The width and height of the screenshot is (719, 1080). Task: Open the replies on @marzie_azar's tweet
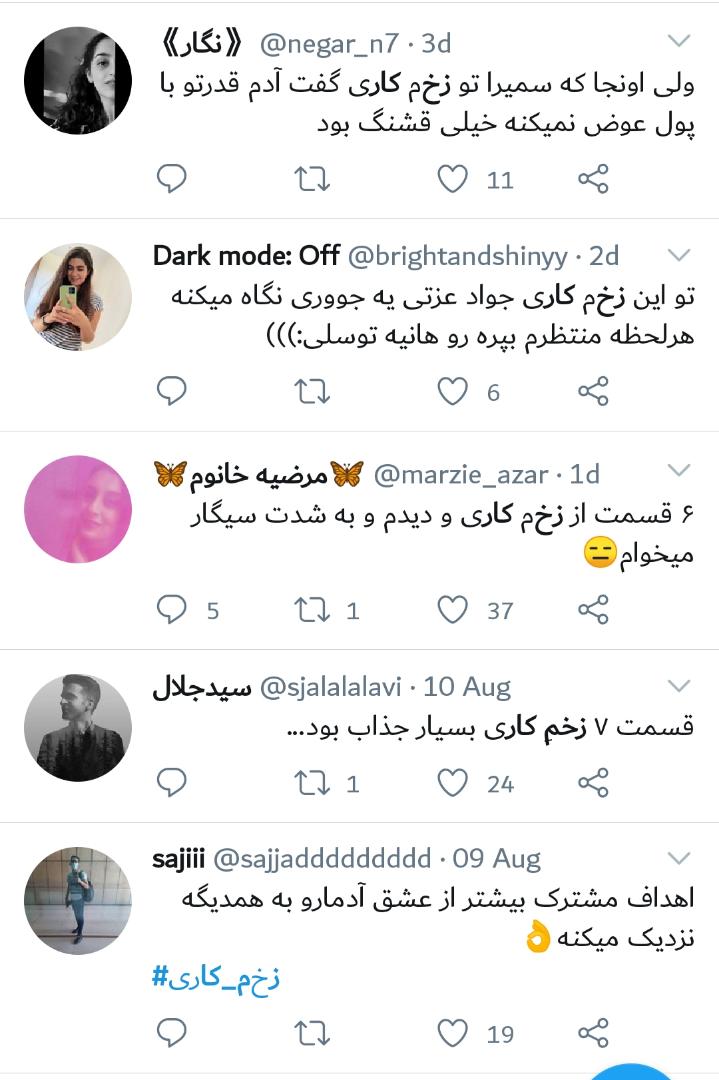(x=172, y=609)
